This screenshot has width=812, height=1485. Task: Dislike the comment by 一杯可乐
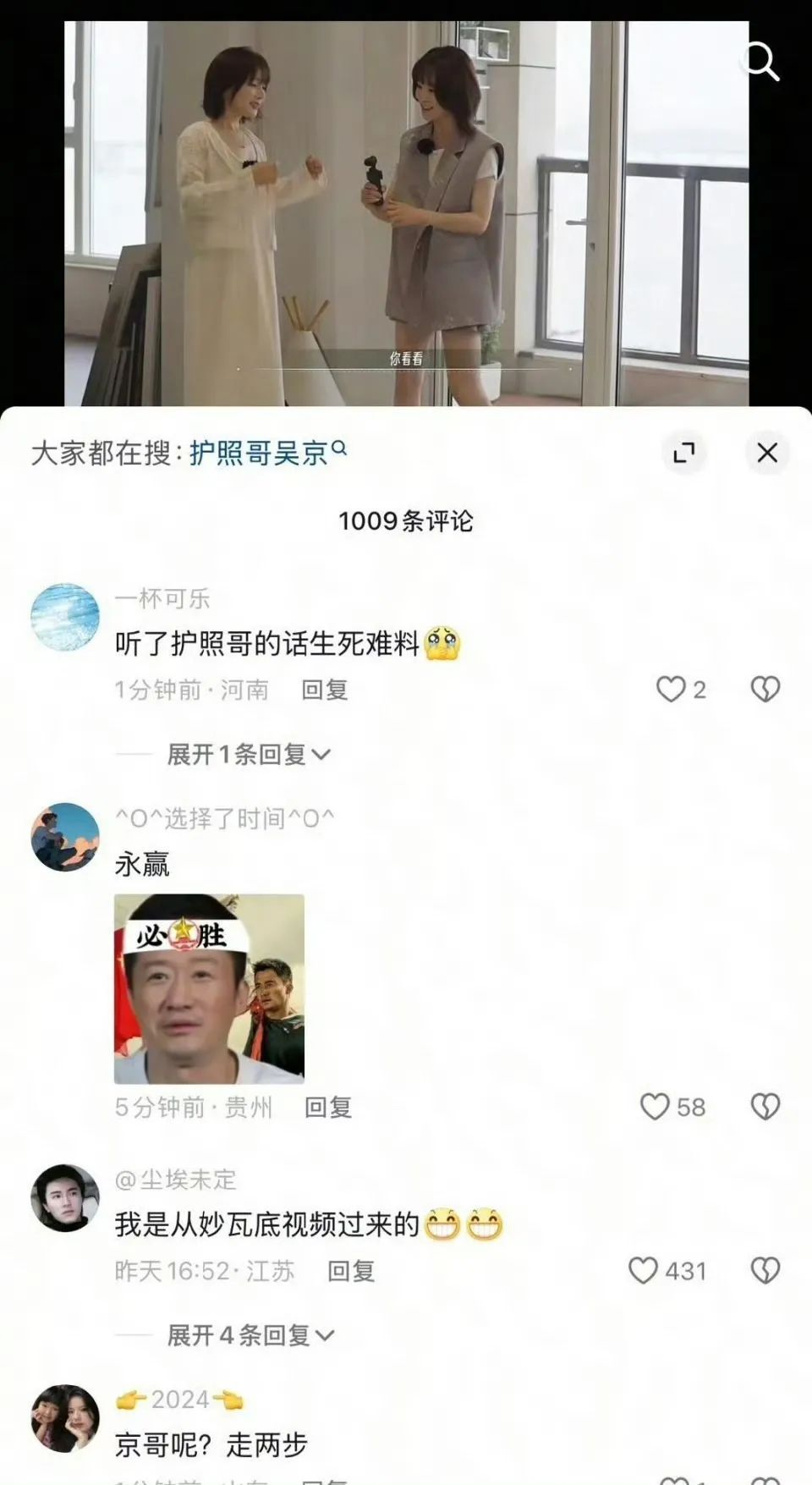765,690
